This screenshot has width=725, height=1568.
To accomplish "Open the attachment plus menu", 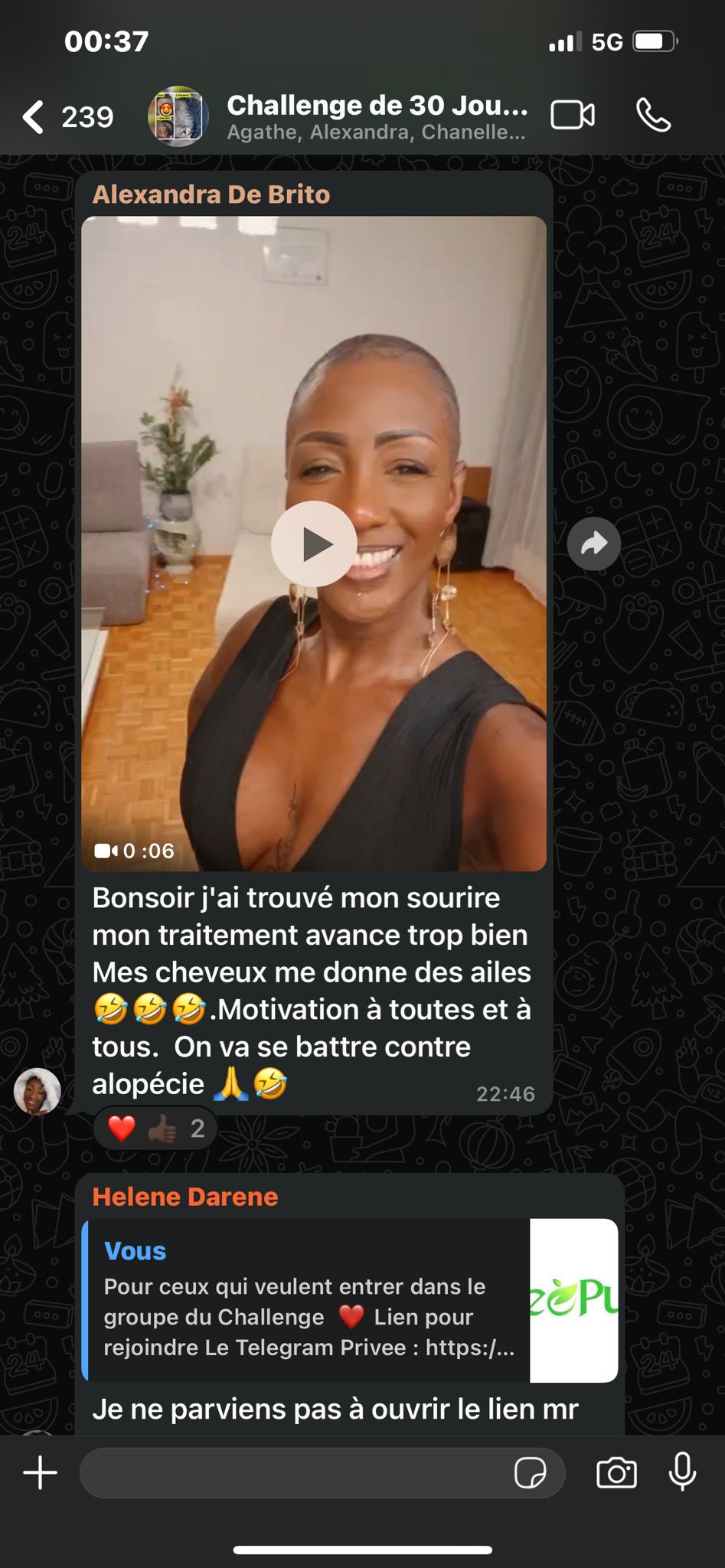I will point(41,1473).
